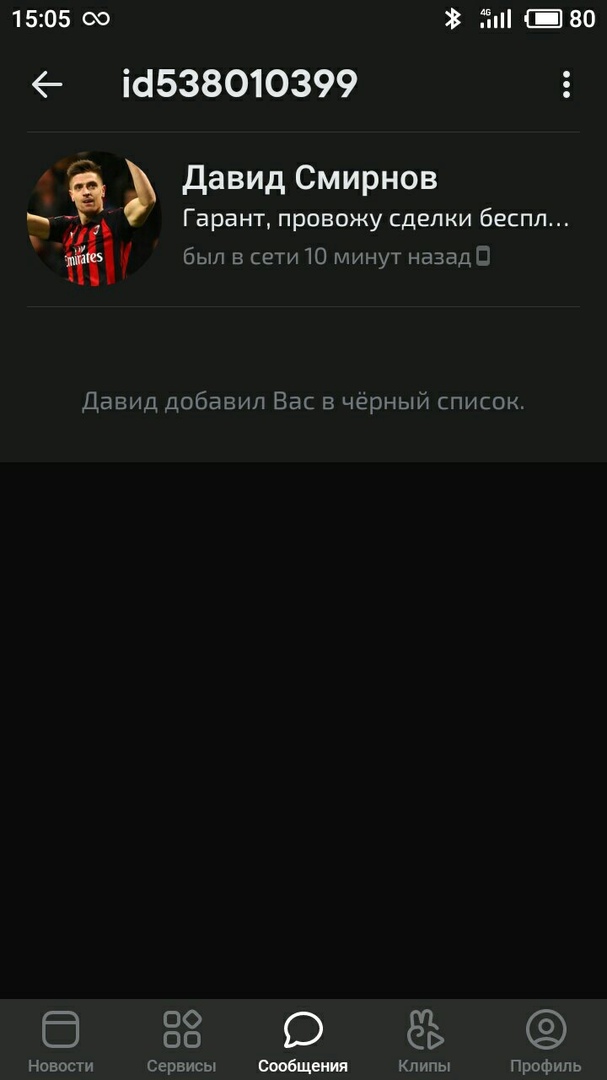Open the Сообщения tab
This screenshot has height=1080, width=607.
(x=303, y=1040)
